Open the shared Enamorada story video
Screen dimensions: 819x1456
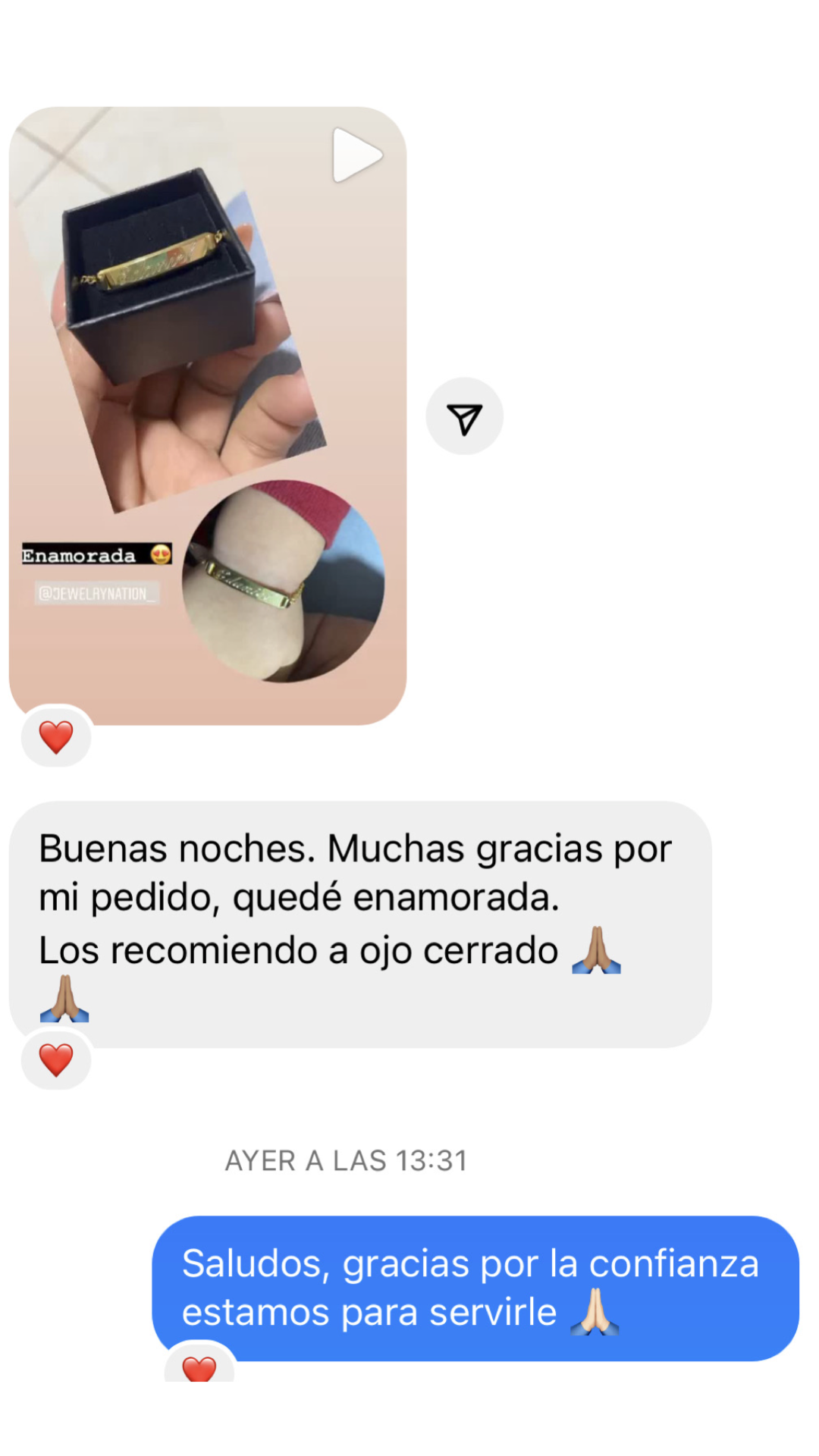click(x=207, y=416)
